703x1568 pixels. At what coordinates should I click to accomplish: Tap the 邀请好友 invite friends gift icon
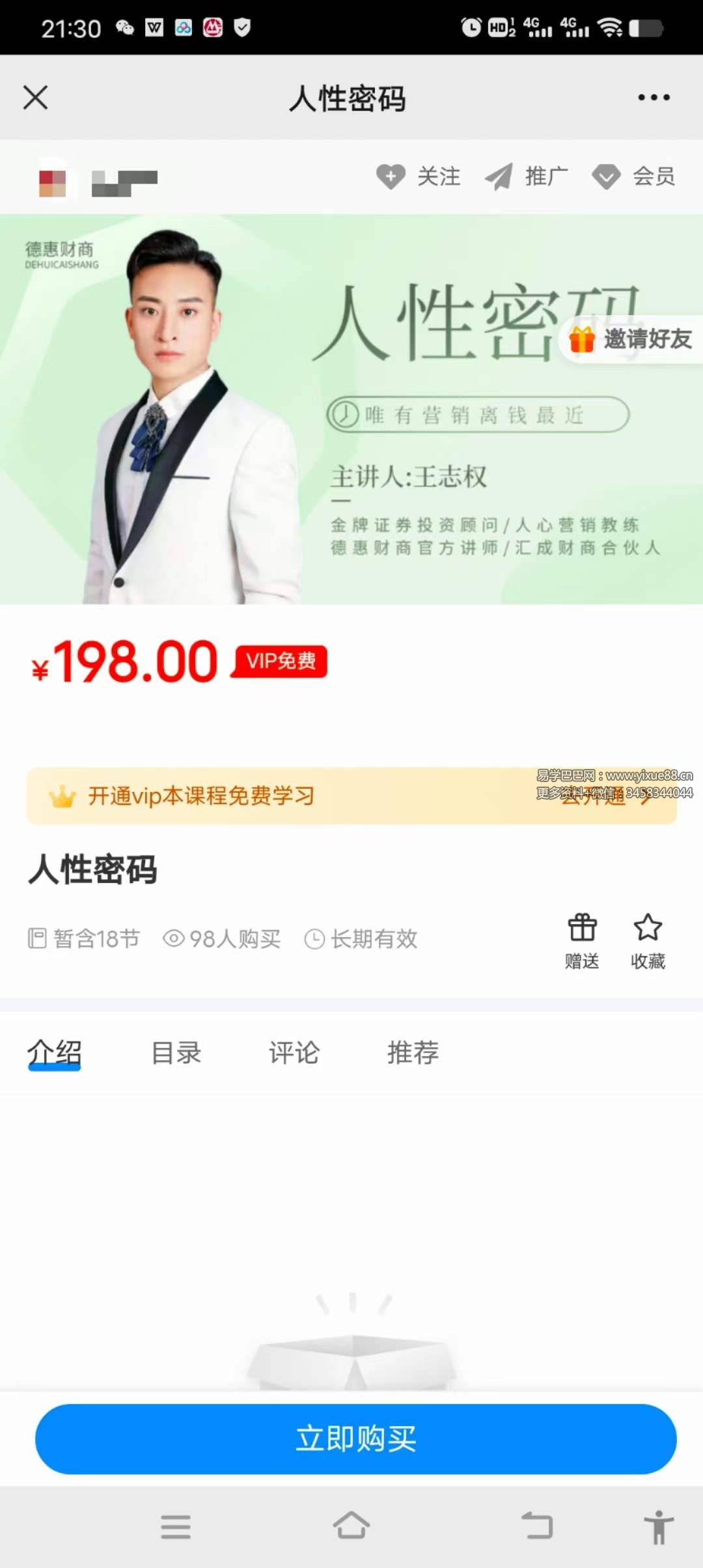(x=584, y=339)
